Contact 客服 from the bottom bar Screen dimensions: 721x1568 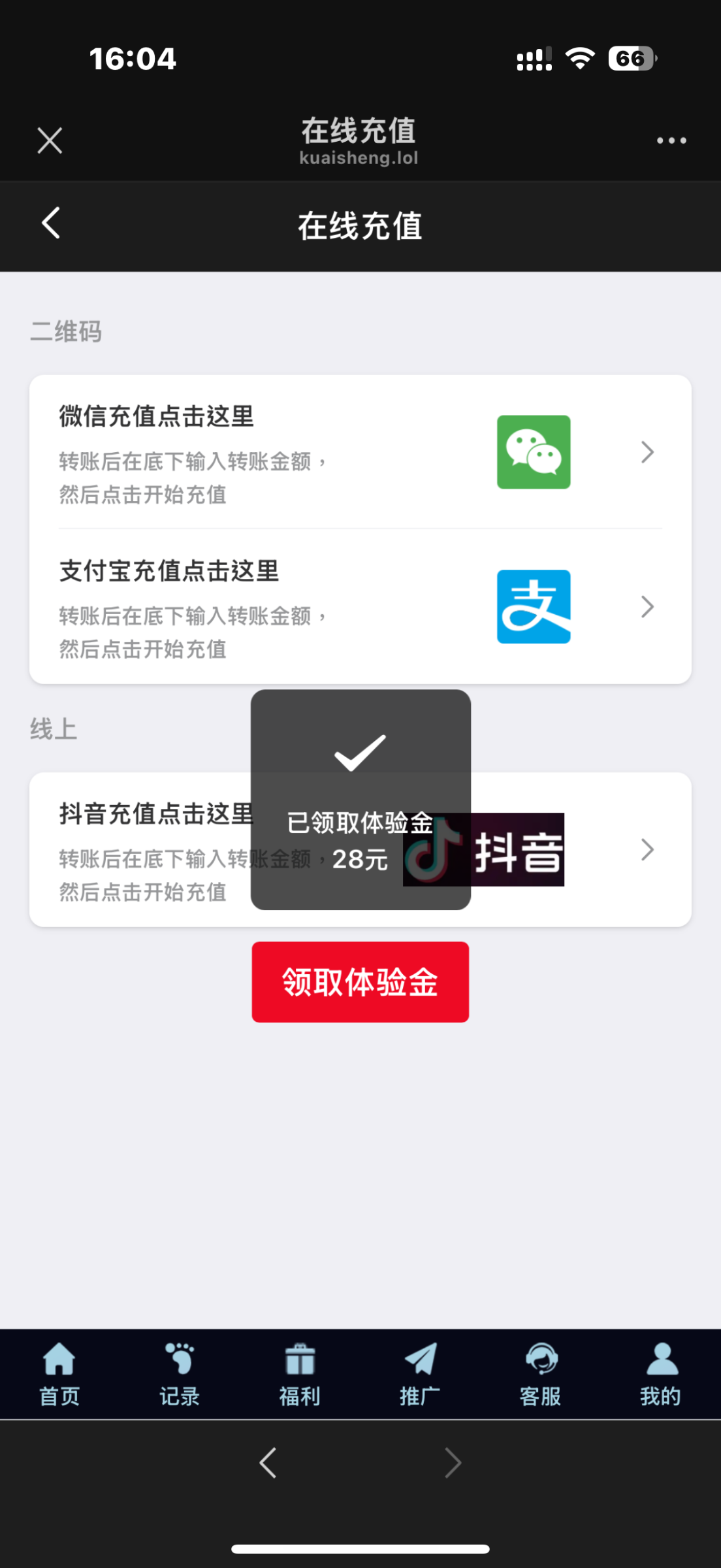(x=540, y=1373)
